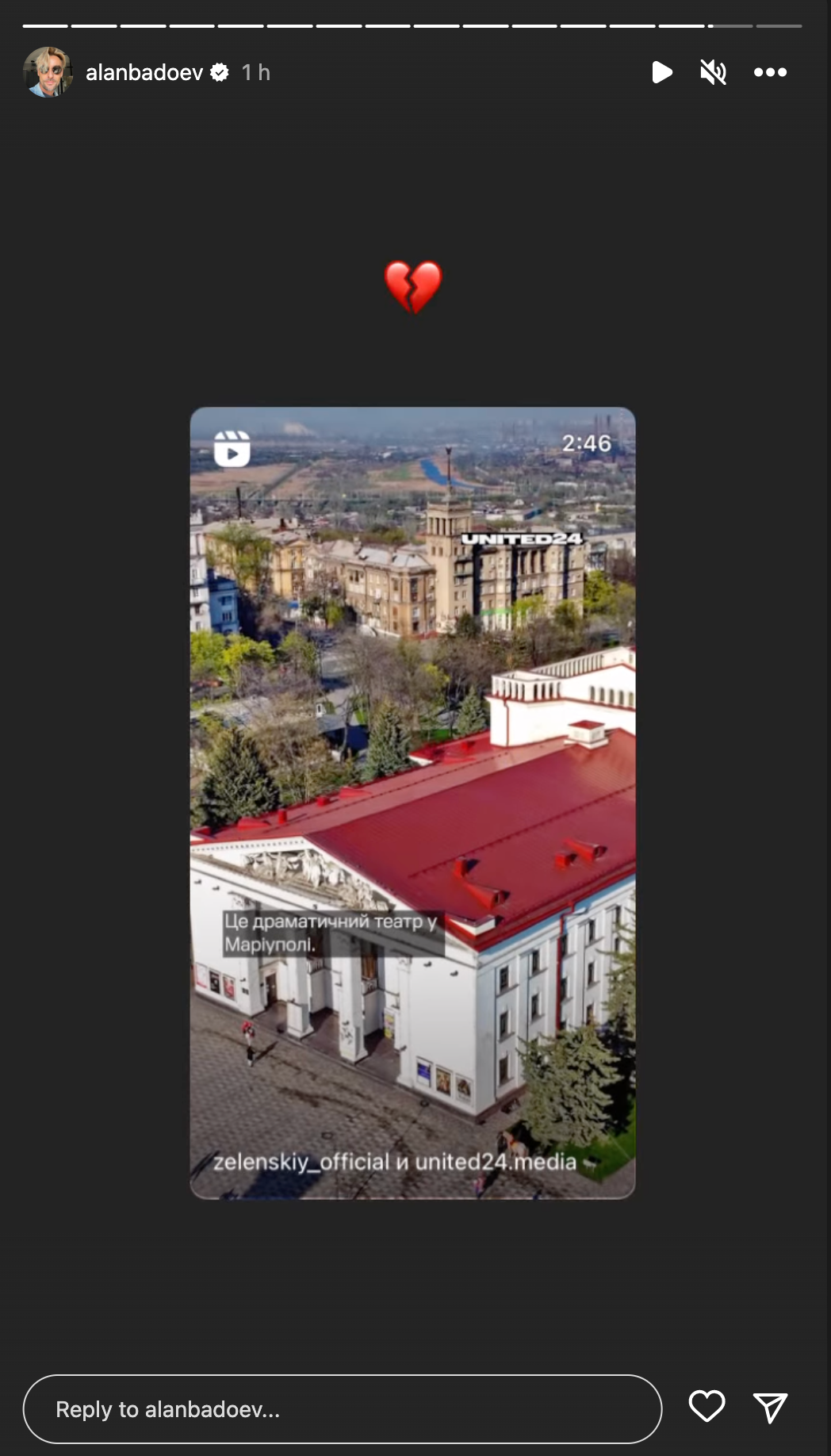Focus the Reply to alanbadoev field
This screenshot has width=831, height=1456.
tap(342, 1409)
